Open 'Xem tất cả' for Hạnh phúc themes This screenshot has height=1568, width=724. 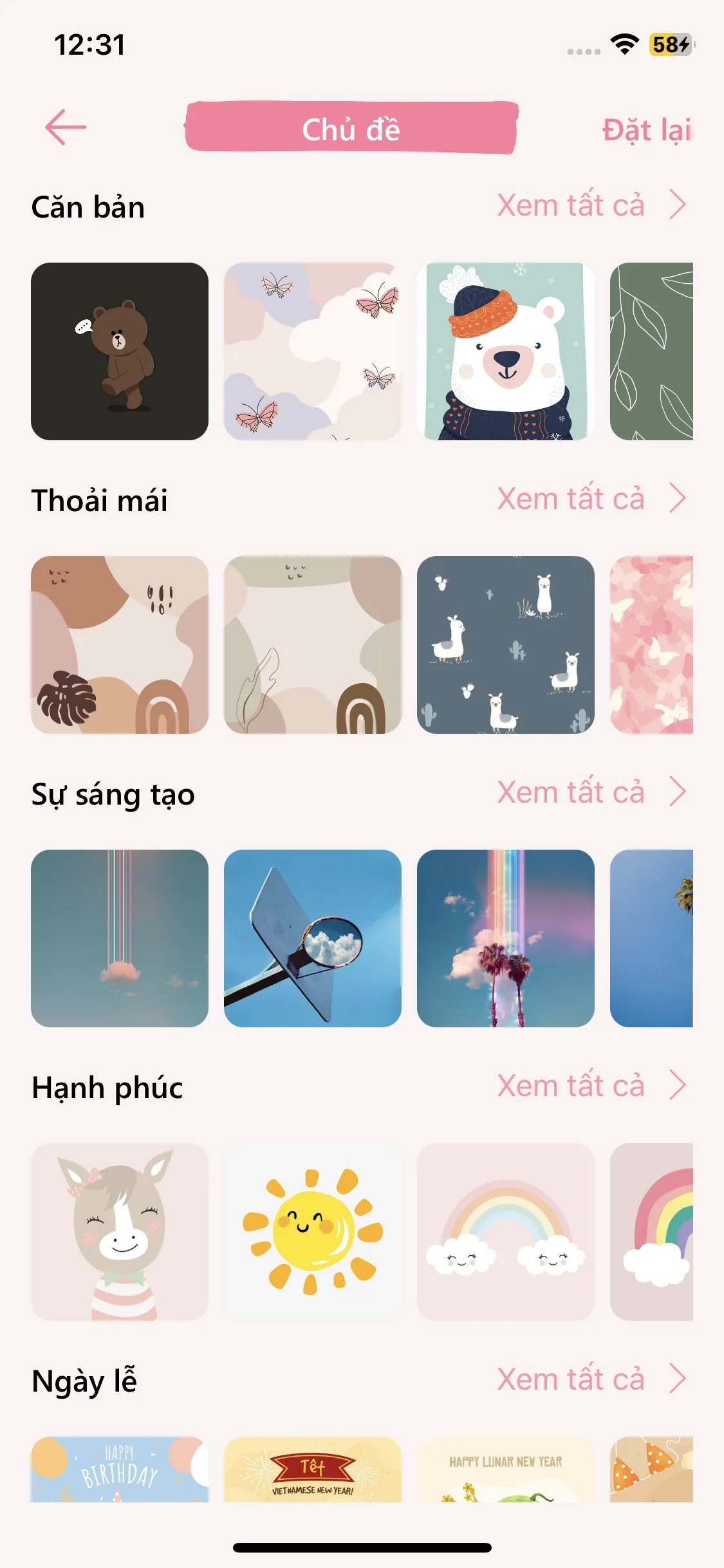click(571, 1086)
